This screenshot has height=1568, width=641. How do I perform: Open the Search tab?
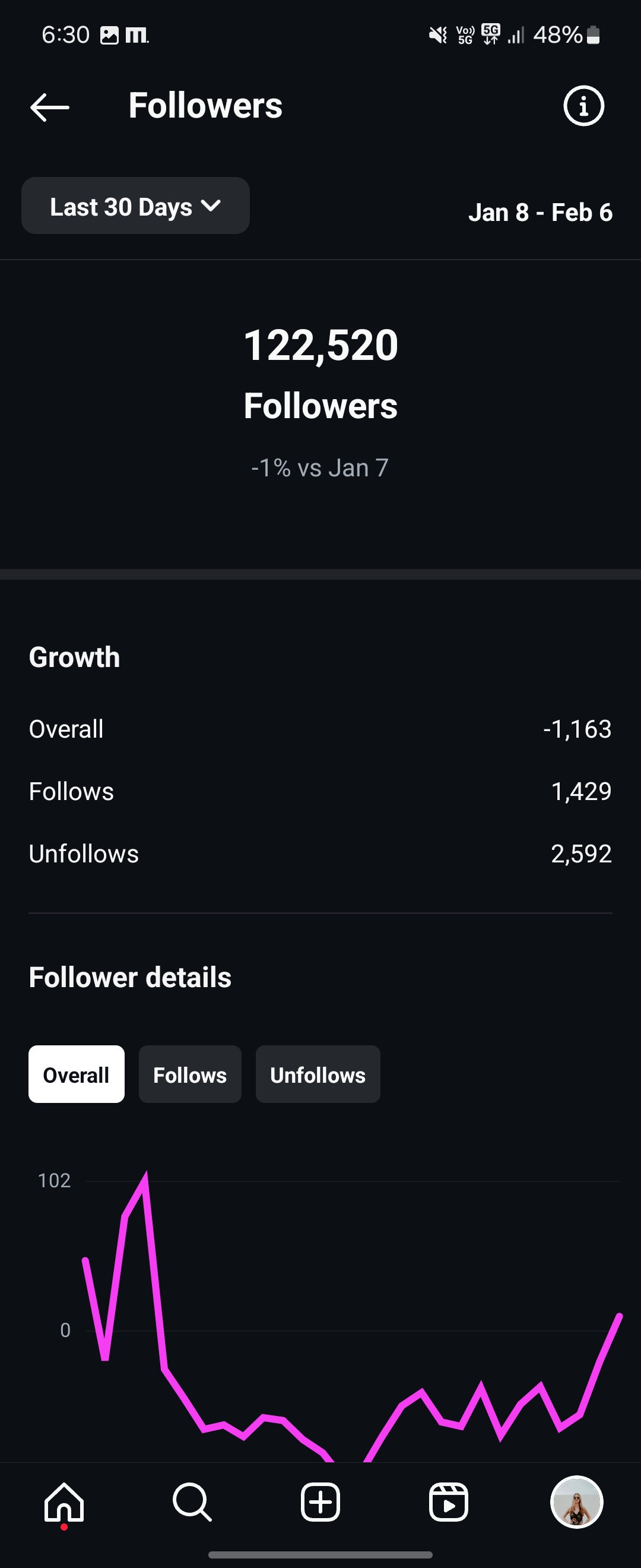(192, 1502)
